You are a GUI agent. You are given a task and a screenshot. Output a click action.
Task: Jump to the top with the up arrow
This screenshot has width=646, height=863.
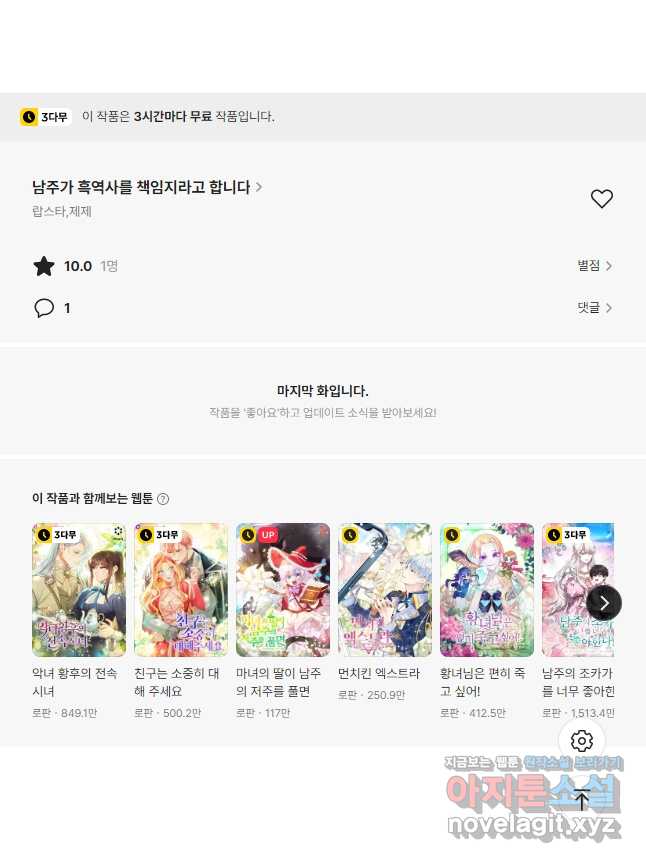[x=582, y=799]
